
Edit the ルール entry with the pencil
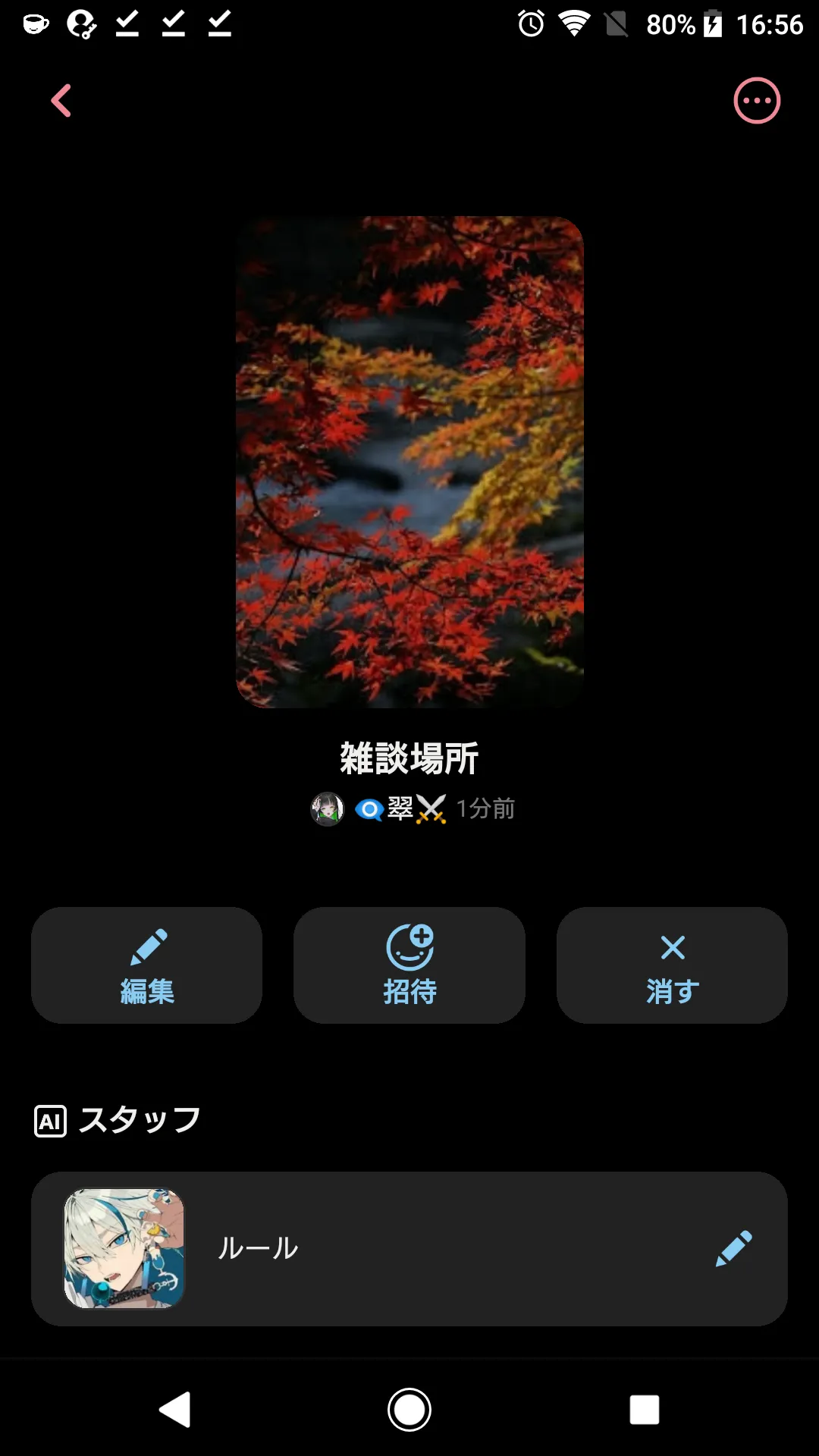point(733,1248)
